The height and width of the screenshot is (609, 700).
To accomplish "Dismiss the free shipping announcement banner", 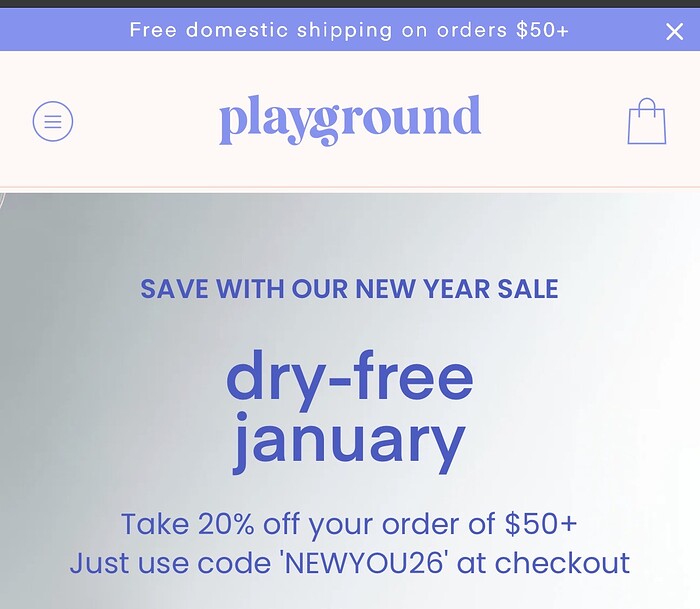I will pyautogui.click(x=675, y=32).
